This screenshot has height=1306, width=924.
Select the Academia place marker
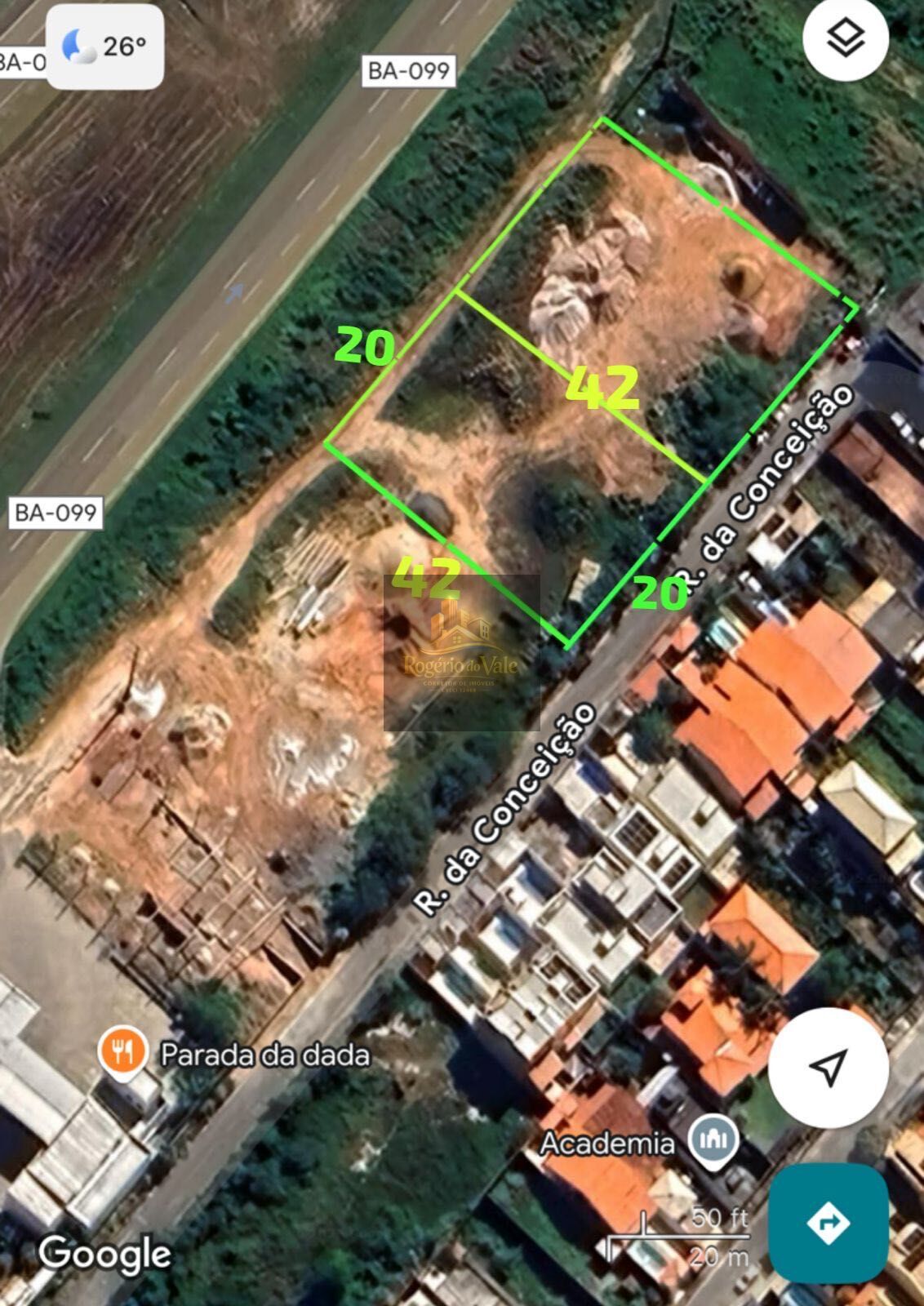(x=713, y=1139)
